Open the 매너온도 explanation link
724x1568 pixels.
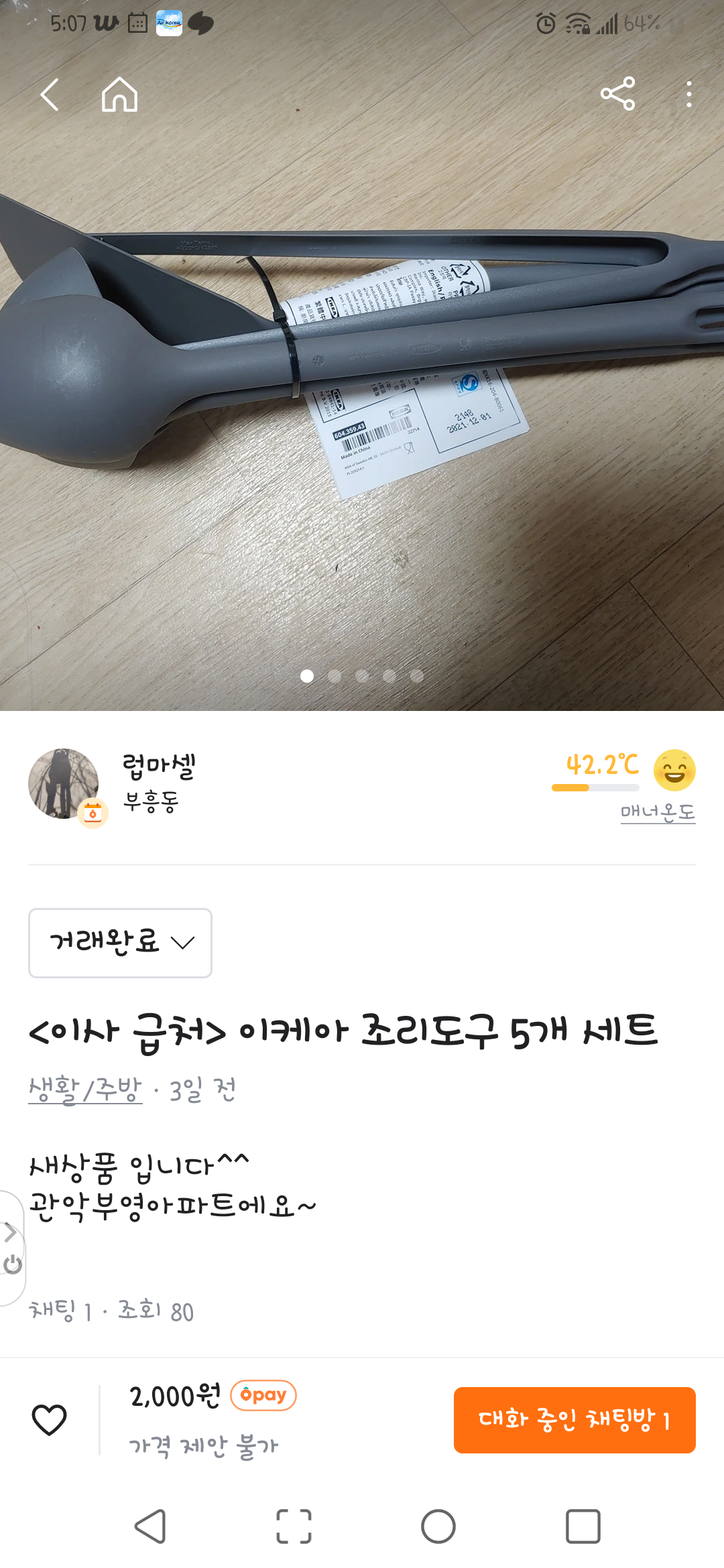pyautogui.click(x=658, y=813)
